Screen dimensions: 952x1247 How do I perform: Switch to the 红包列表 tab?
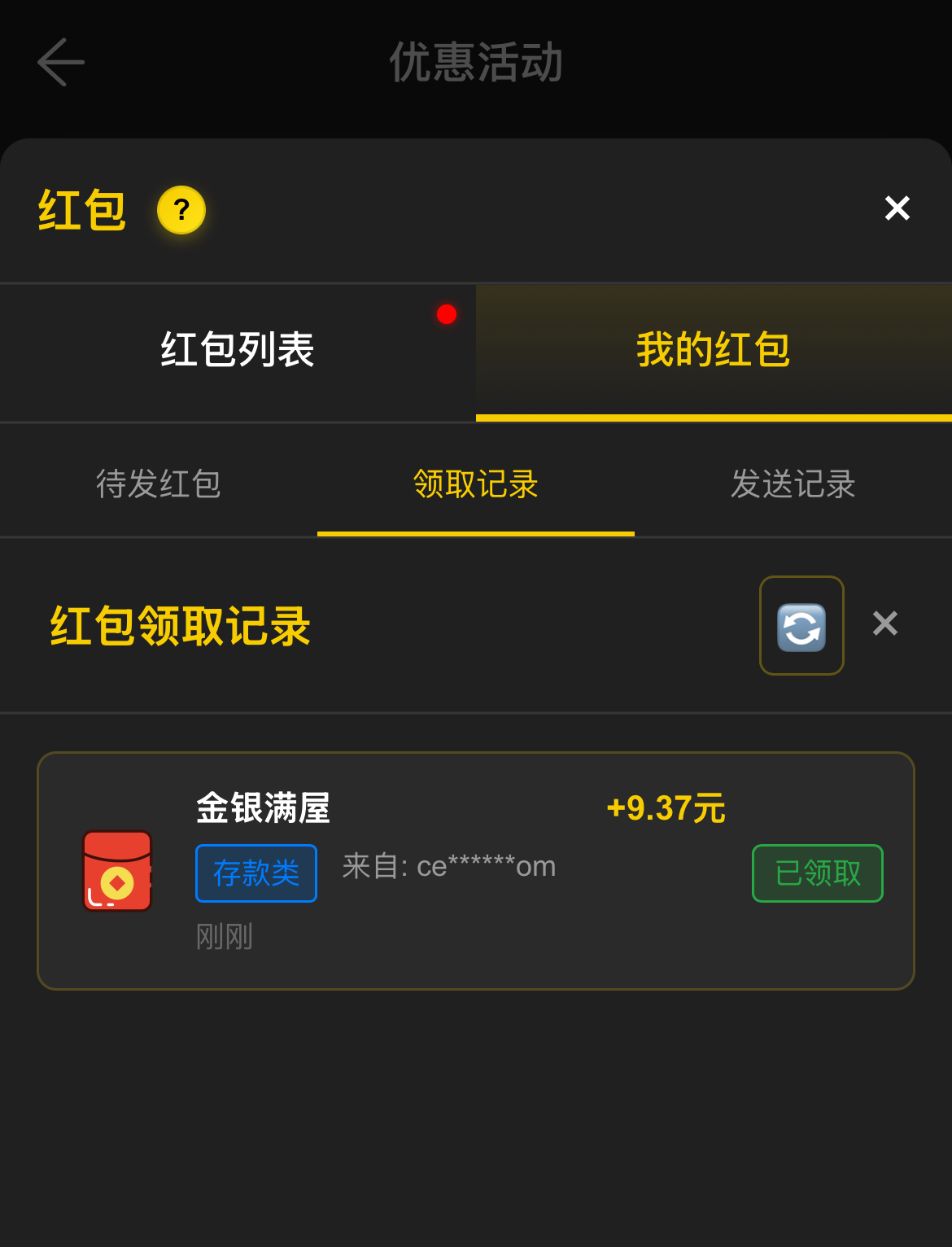[238, 351]
